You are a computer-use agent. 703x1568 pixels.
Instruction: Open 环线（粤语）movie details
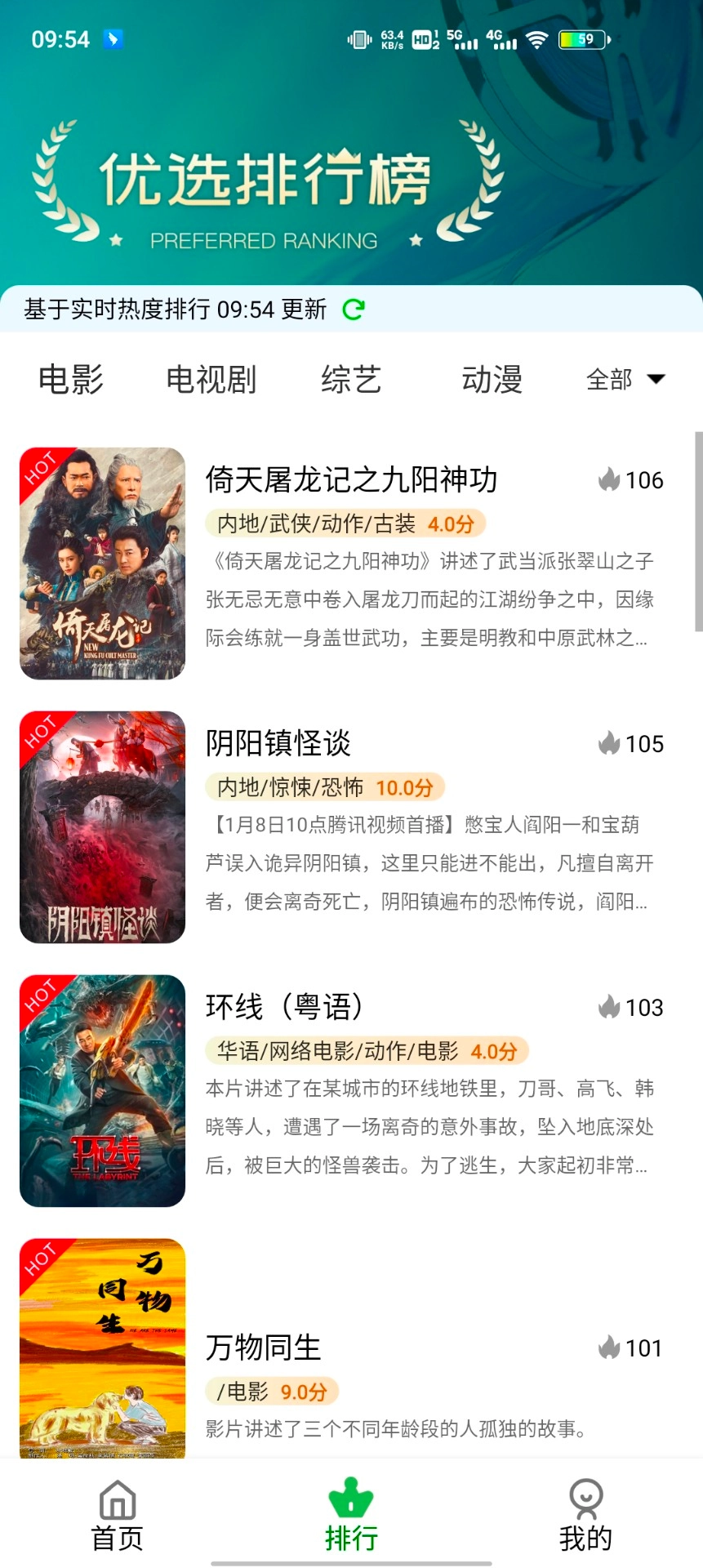coord(286,1008)
